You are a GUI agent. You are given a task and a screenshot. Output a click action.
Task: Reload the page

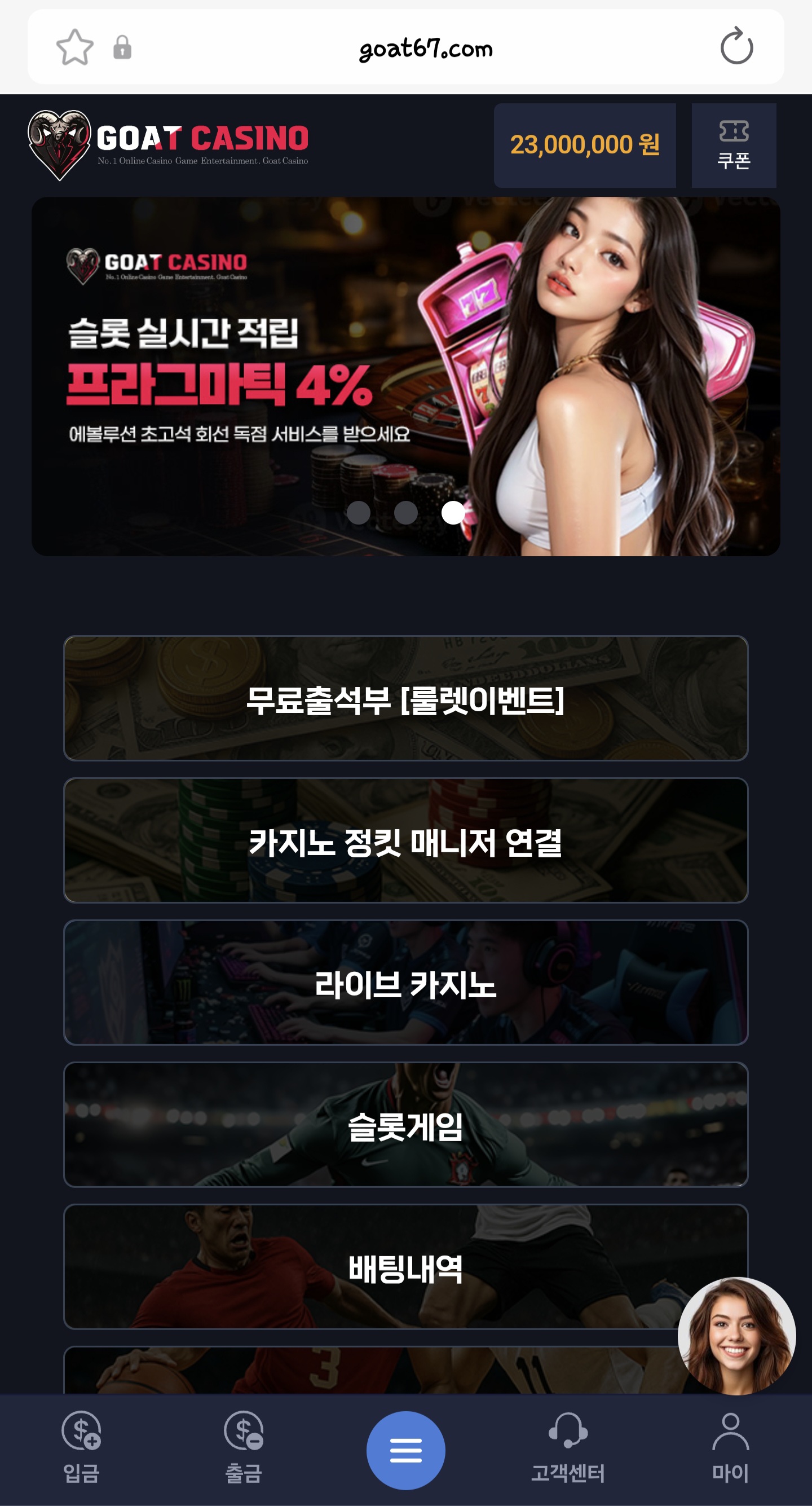(736, 46)
